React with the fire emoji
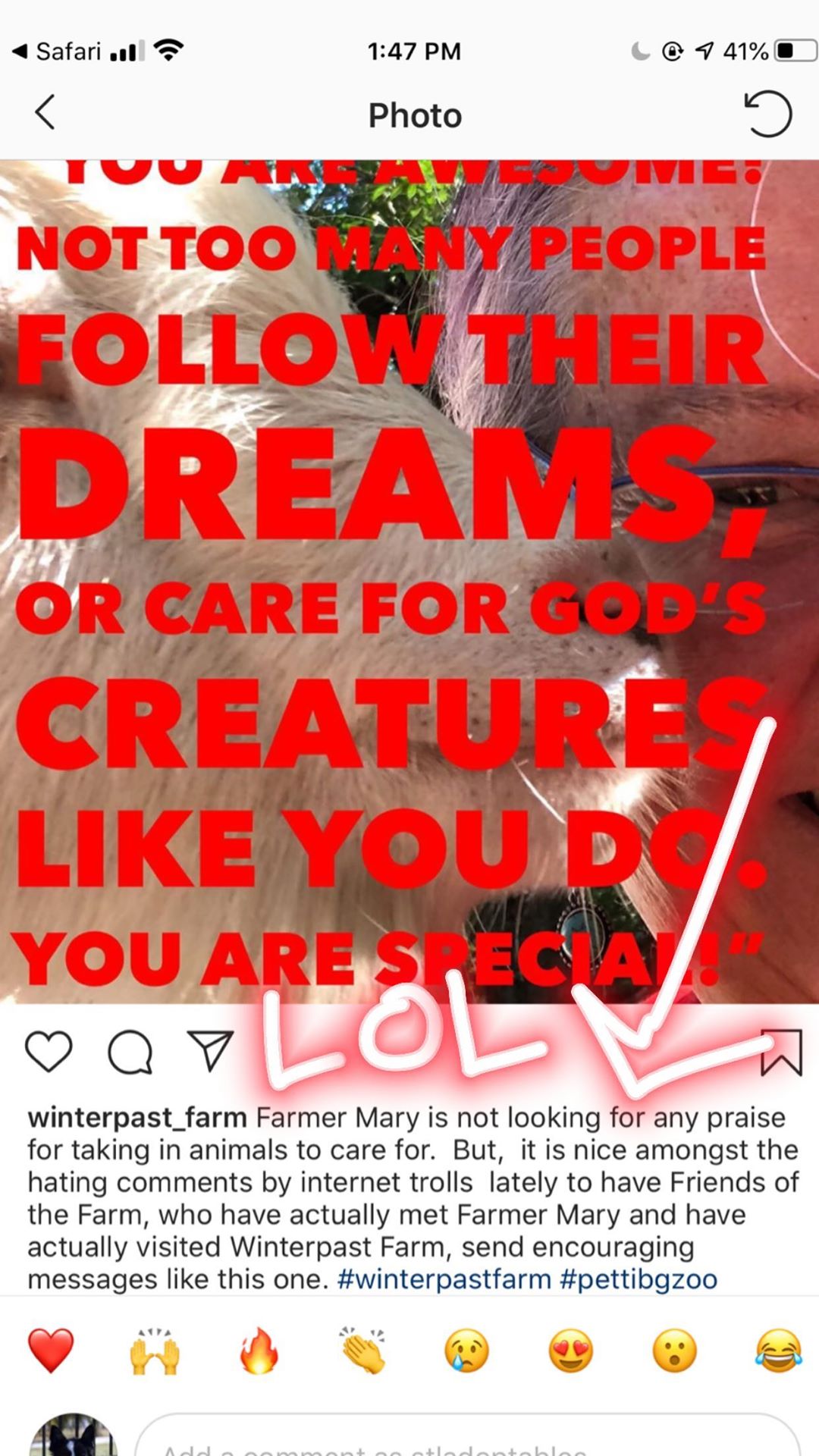 pos(259,1351)
